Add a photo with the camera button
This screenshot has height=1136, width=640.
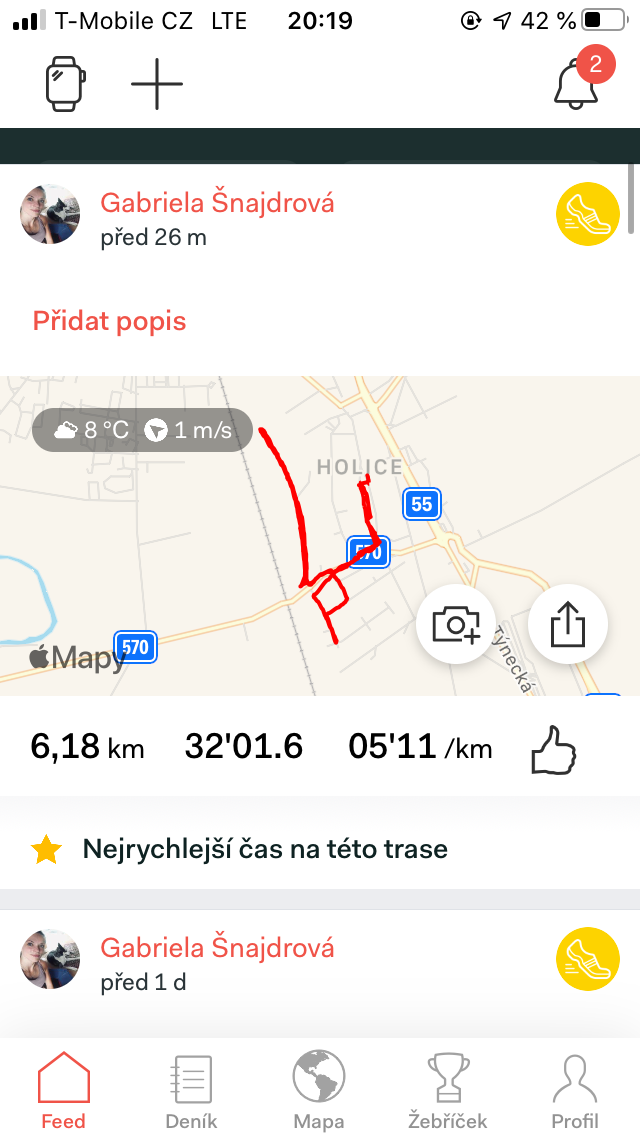456,624
